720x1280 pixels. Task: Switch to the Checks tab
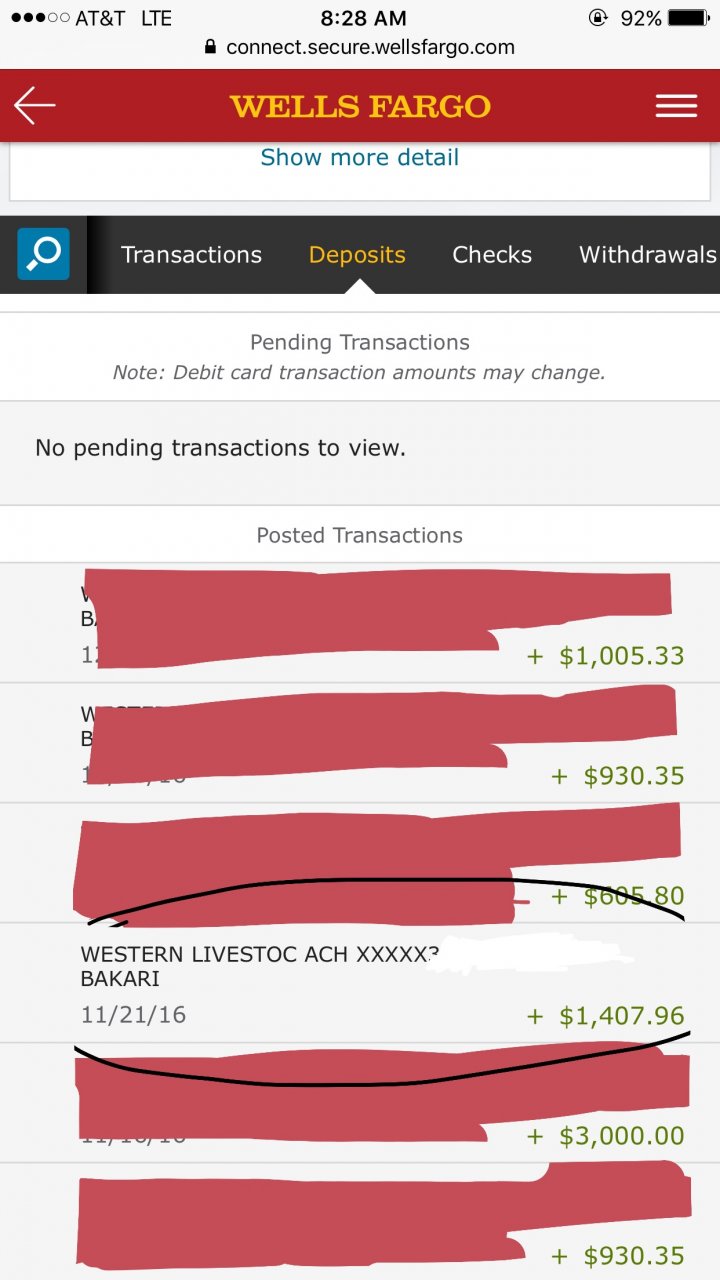click(492, 255)
